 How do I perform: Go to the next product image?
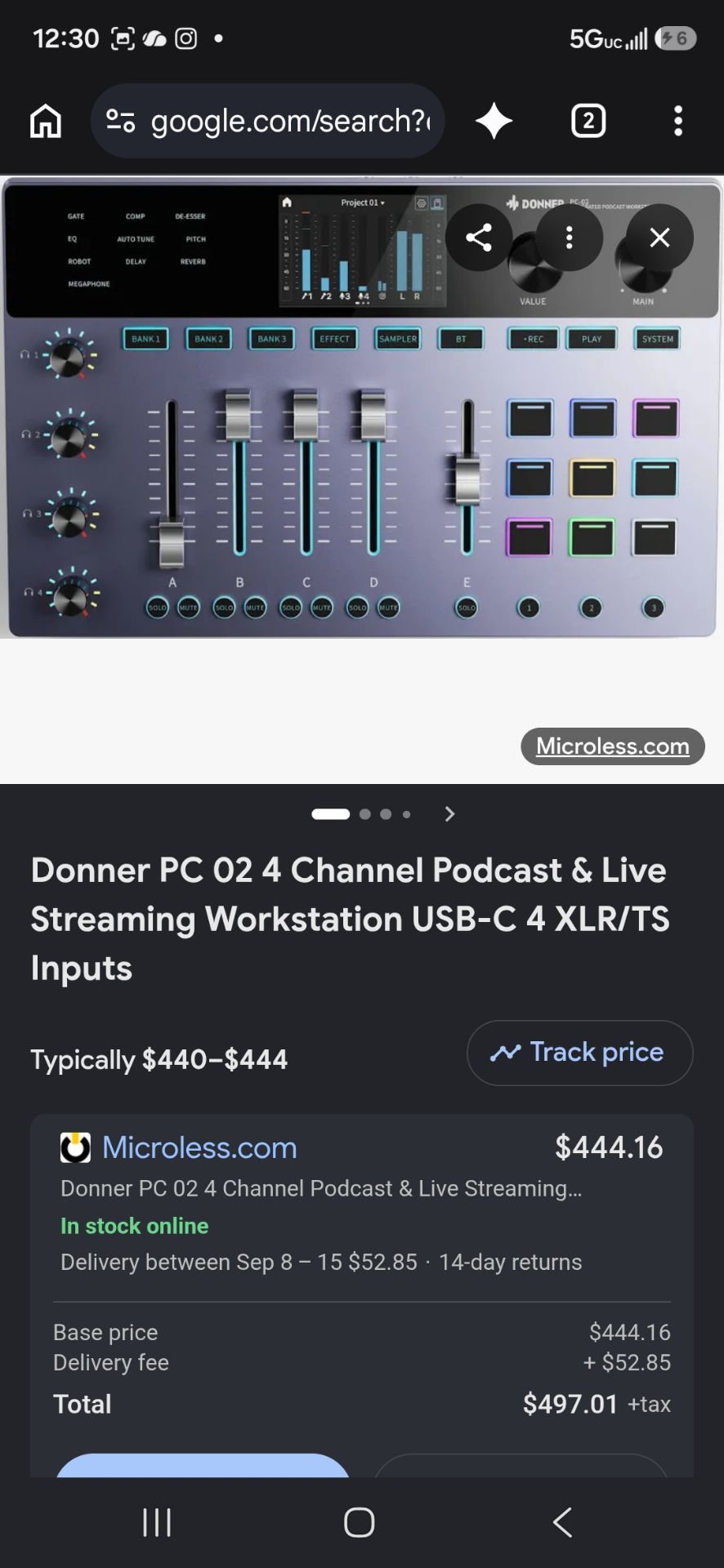tap(449, 814)
